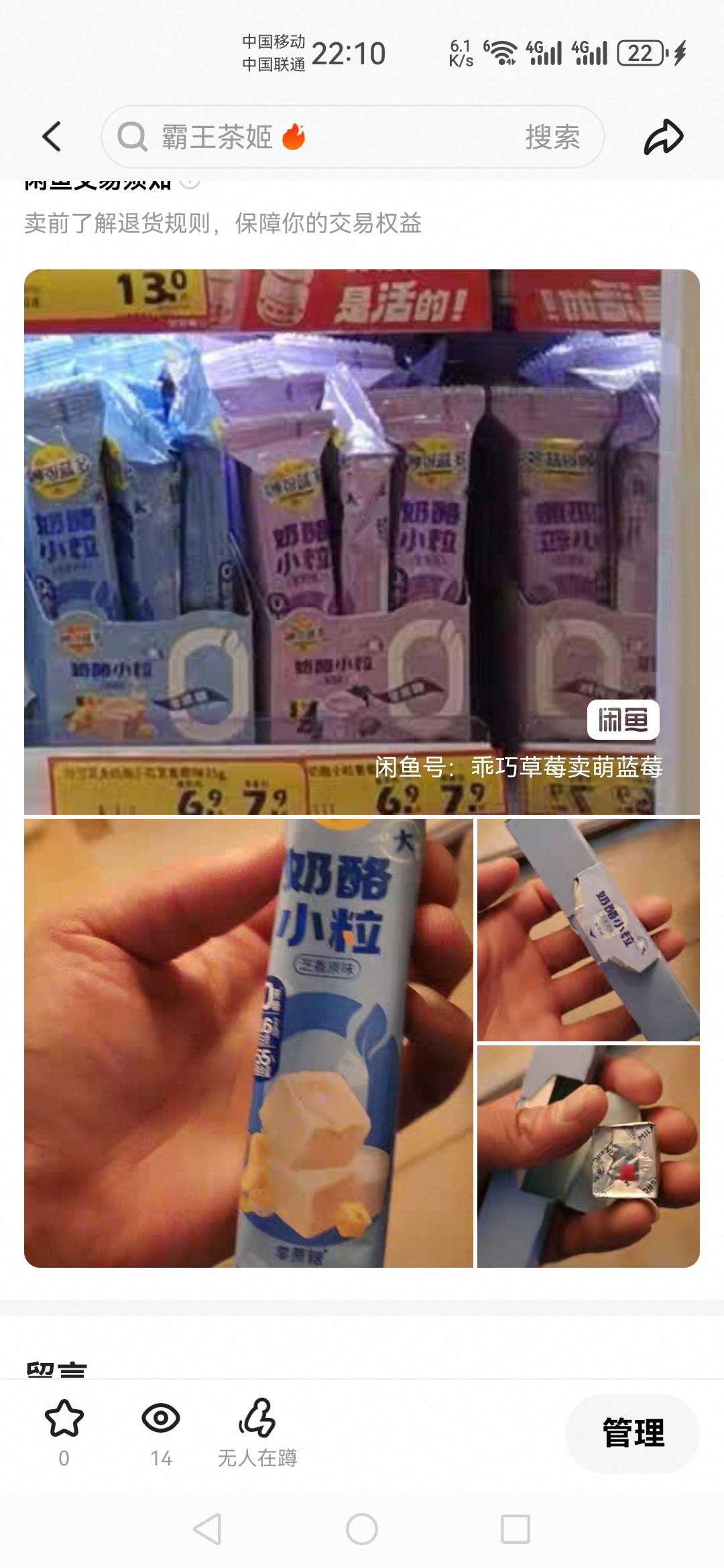Screen dimensions: 724x1568
Task: Share this listing
Action: point(663,137)
